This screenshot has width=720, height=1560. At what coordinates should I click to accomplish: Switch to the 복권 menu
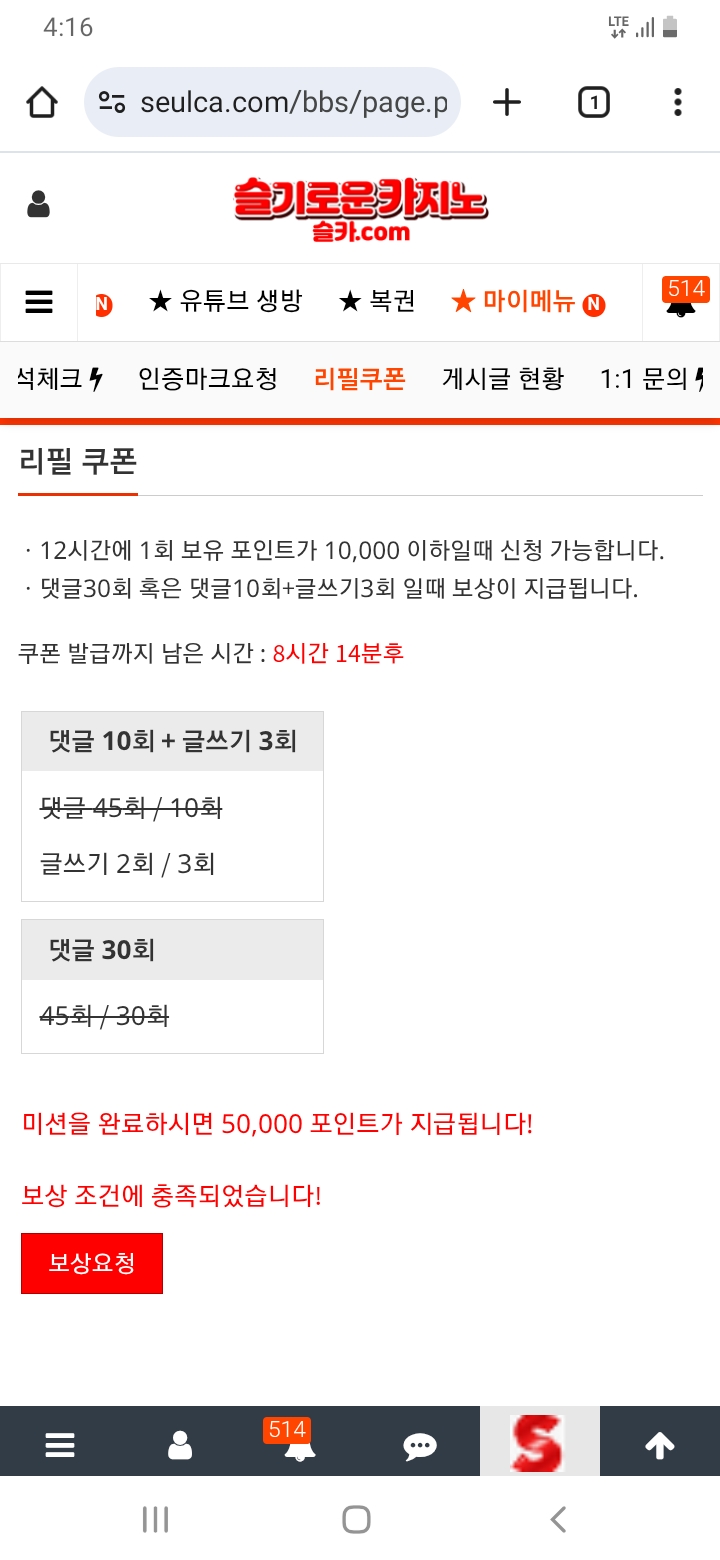377,301
